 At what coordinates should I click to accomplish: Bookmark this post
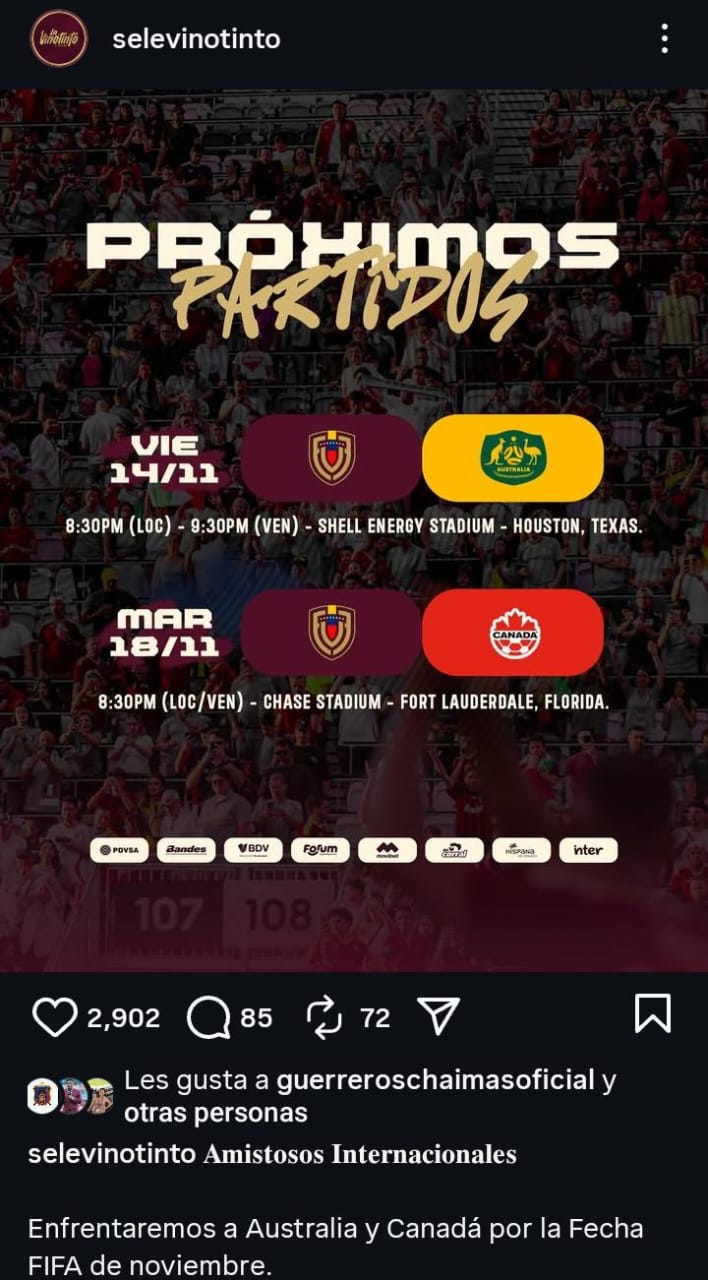652,1013
